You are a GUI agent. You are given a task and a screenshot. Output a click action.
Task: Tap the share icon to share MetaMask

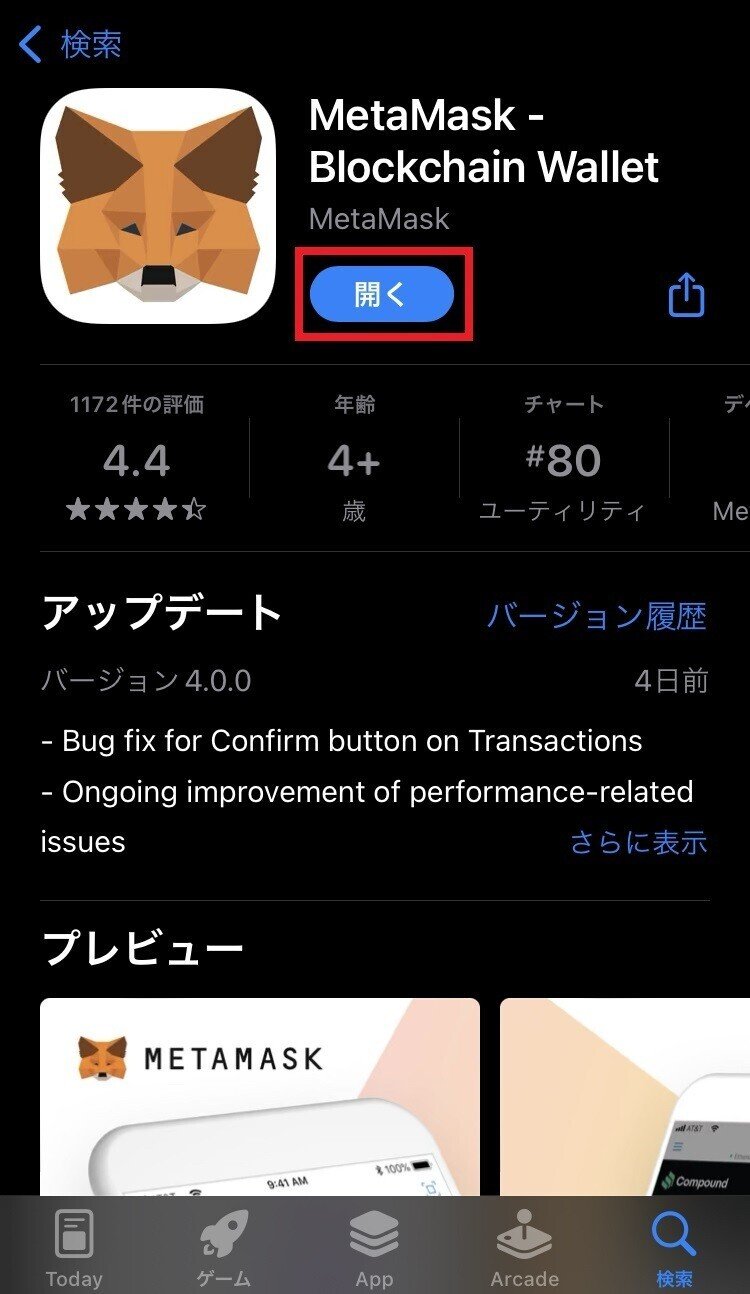(686, 294)
